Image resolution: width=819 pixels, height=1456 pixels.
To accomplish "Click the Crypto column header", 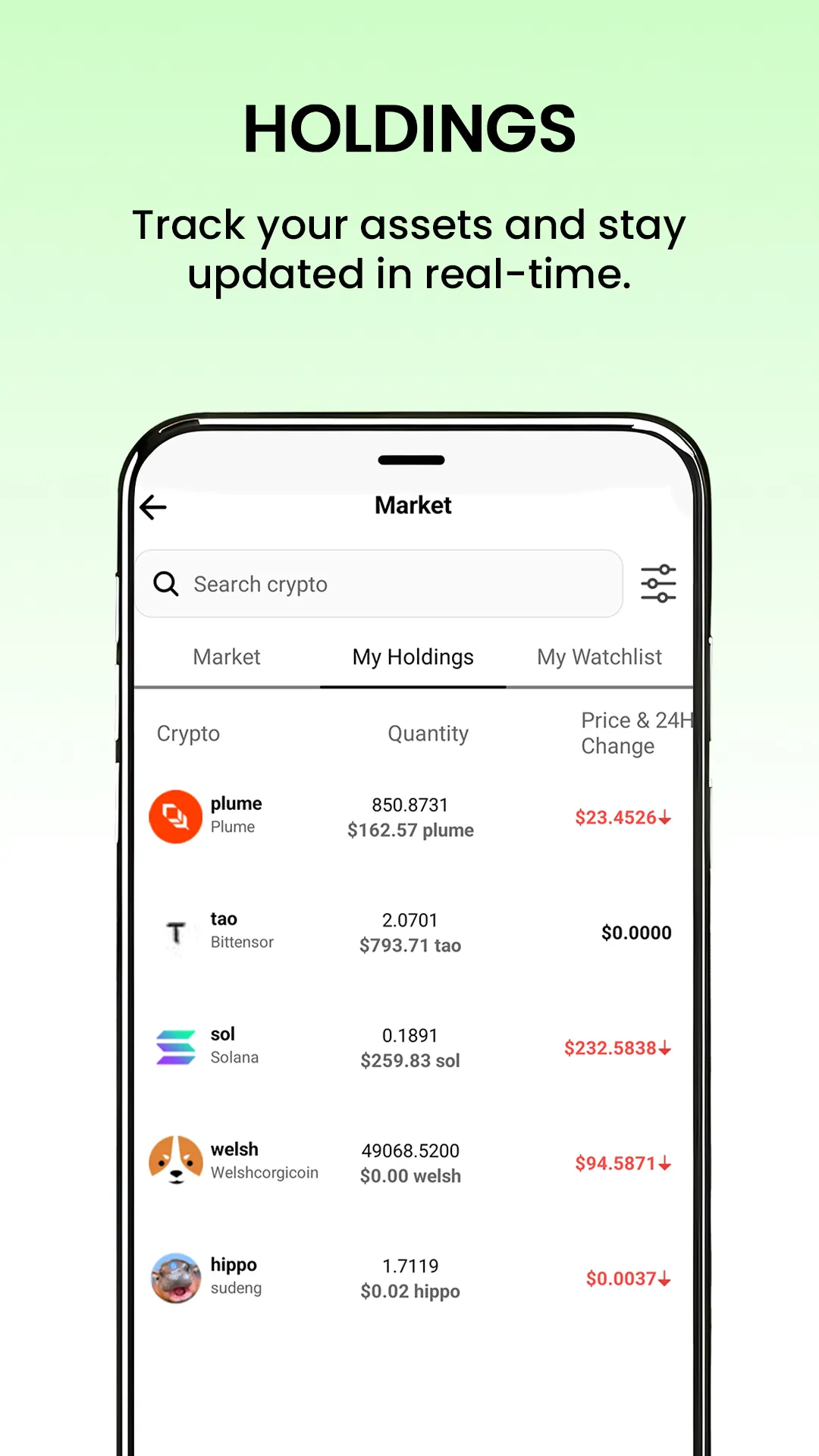I will pos(188,733).
